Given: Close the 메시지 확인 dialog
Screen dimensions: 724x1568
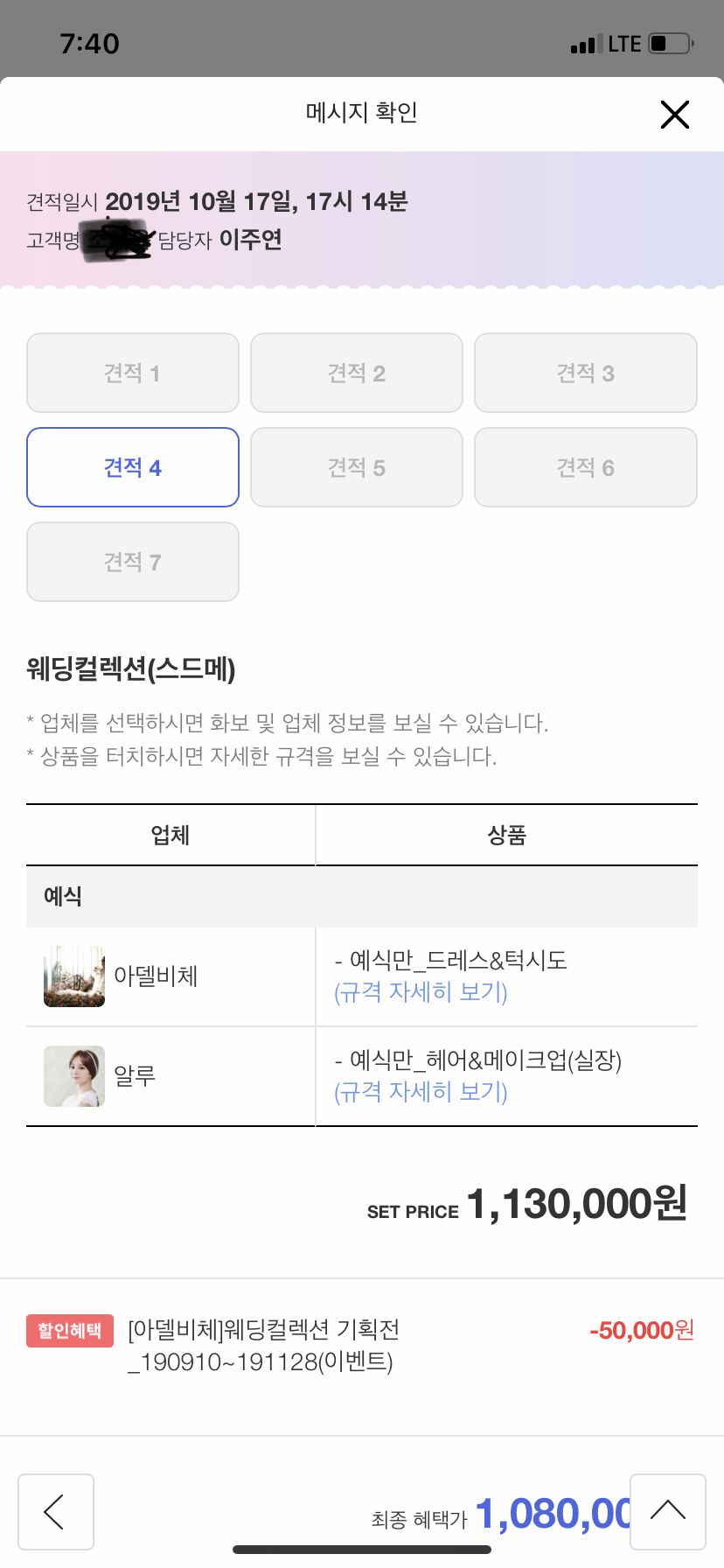Looking at the screenshot, I should [x=674, y=114].
